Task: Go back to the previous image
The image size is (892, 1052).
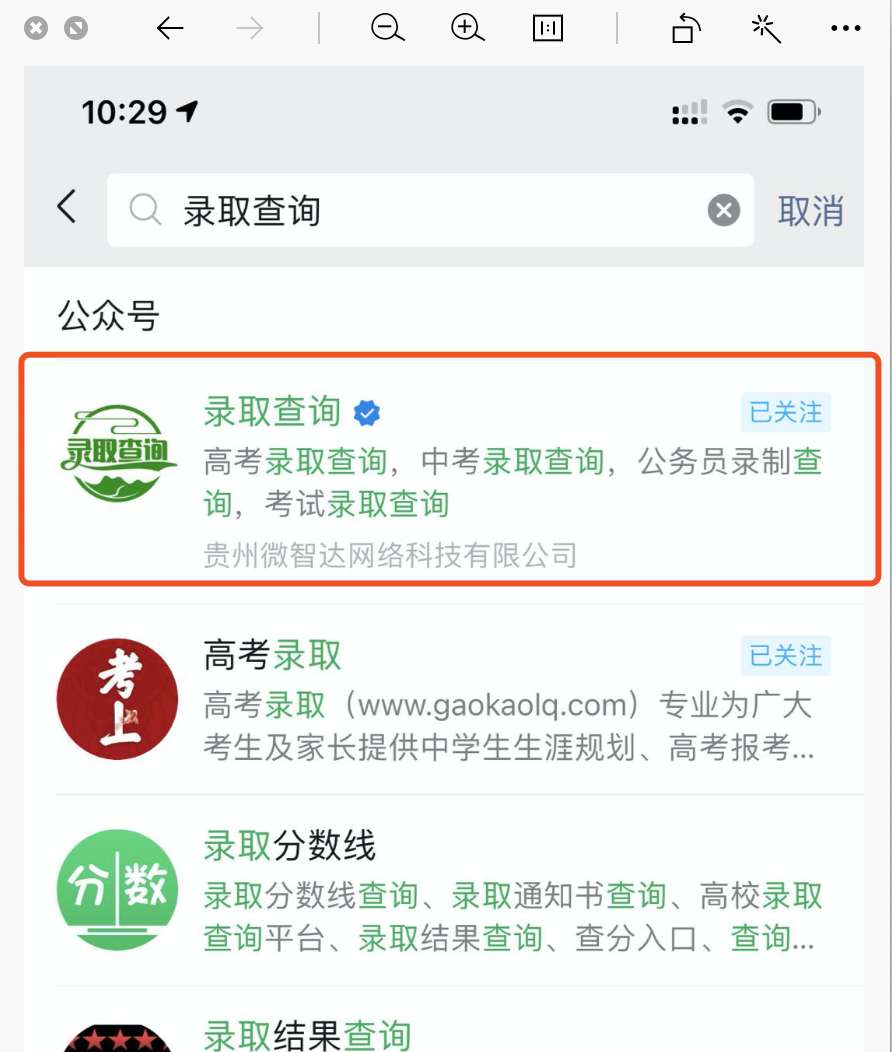Action: [170, 29]
